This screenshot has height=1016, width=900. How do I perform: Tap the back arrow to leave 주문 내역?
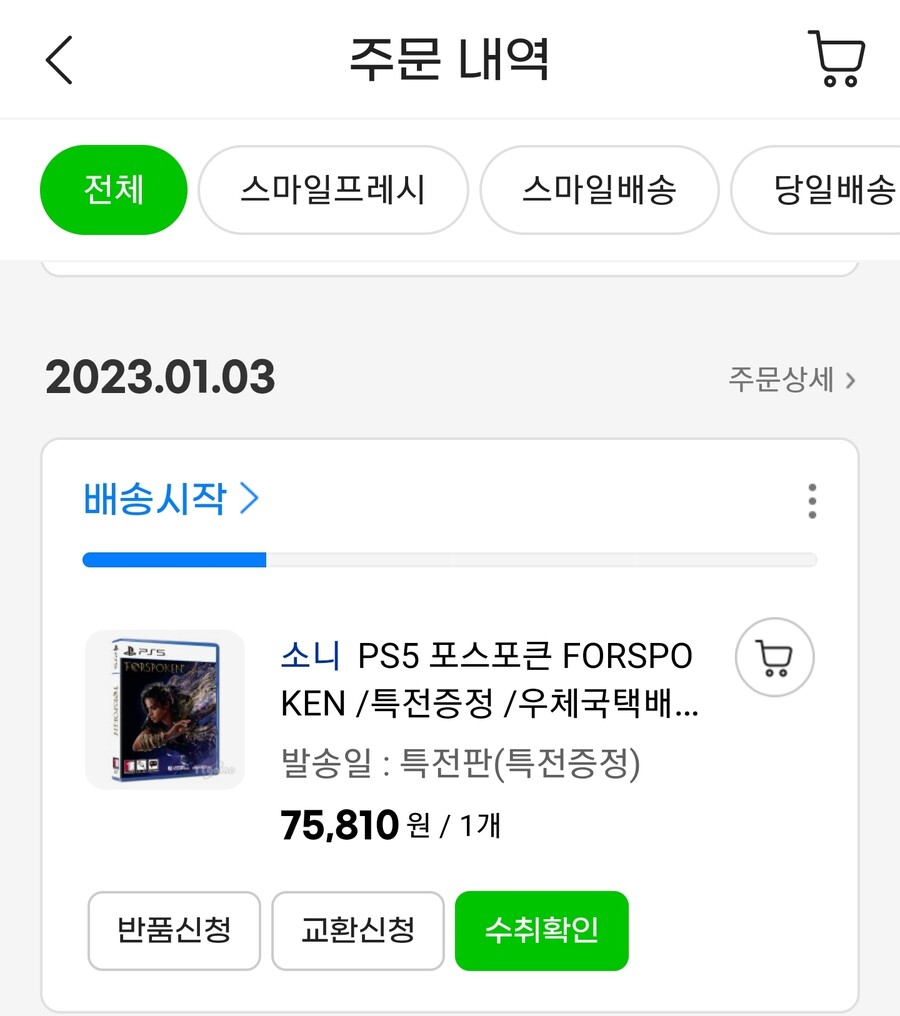pos(57,59)
